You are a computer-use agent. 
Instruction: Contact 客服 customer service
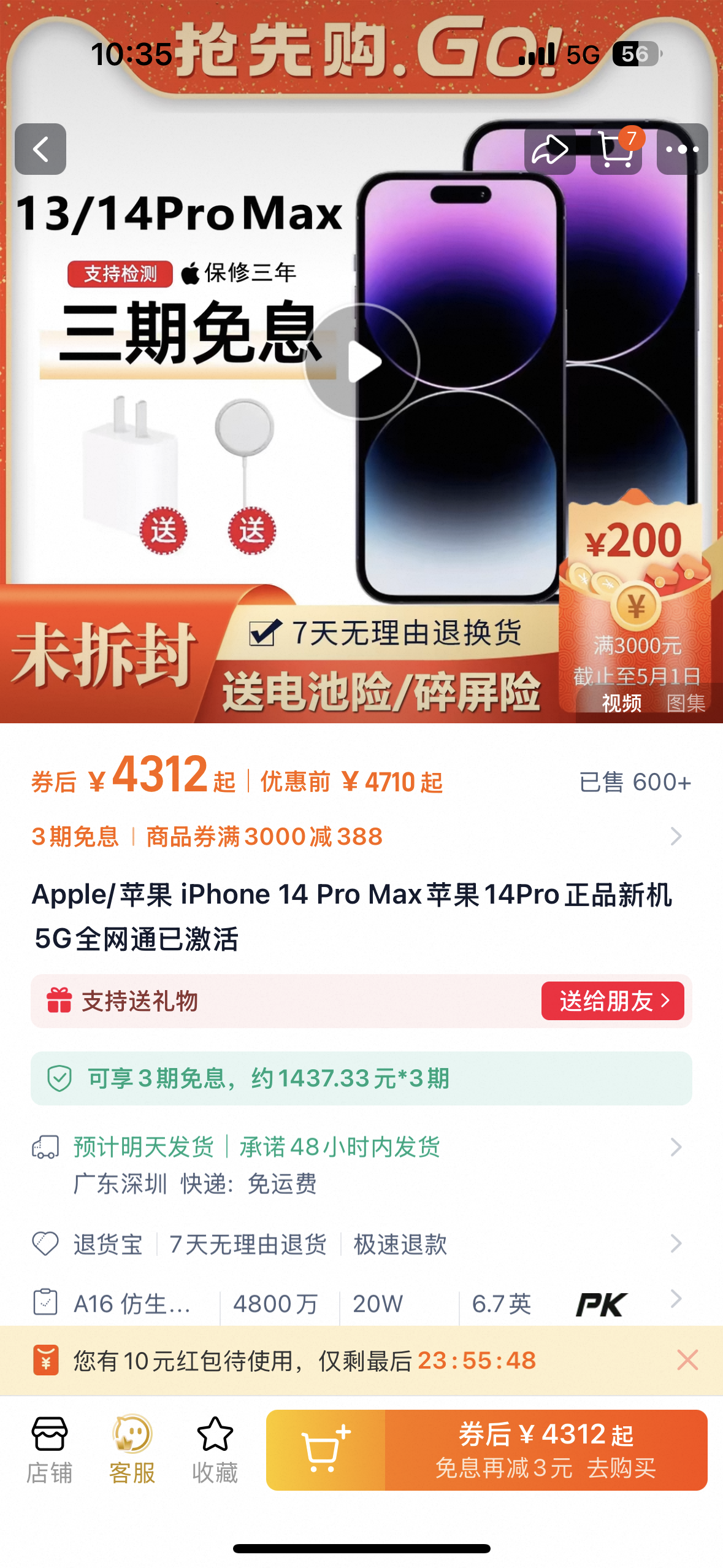pos(132,1450)
